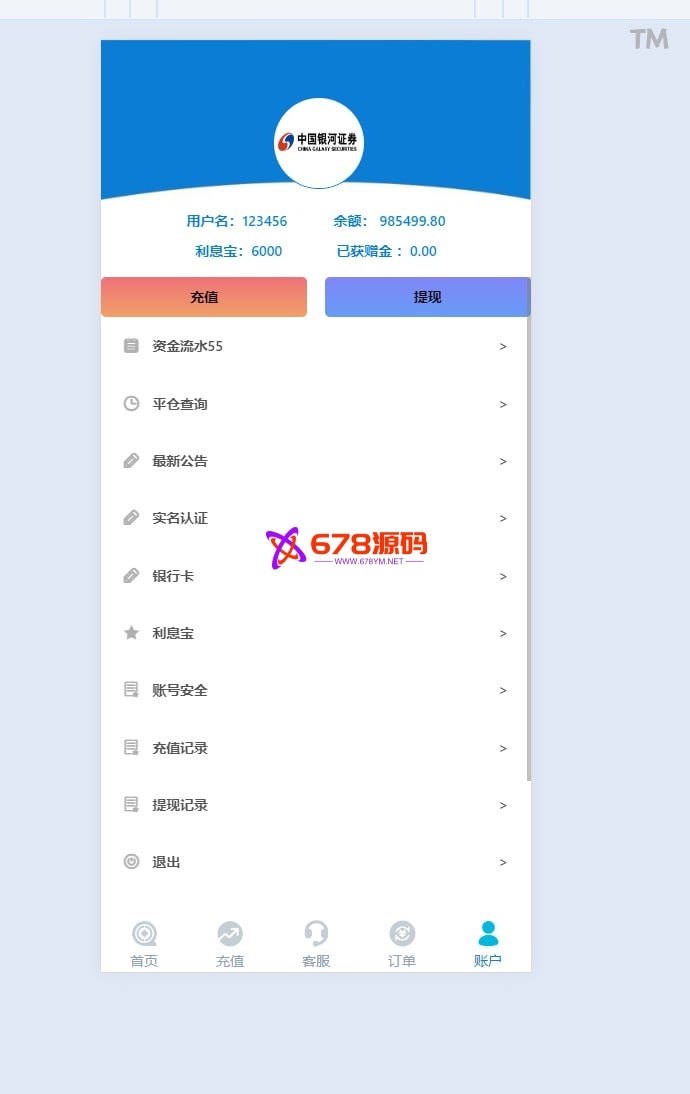The height and width of the screenshot is (1094, 690).
Task: Open the 银行卡 bank card row
Action: (315, 576)
